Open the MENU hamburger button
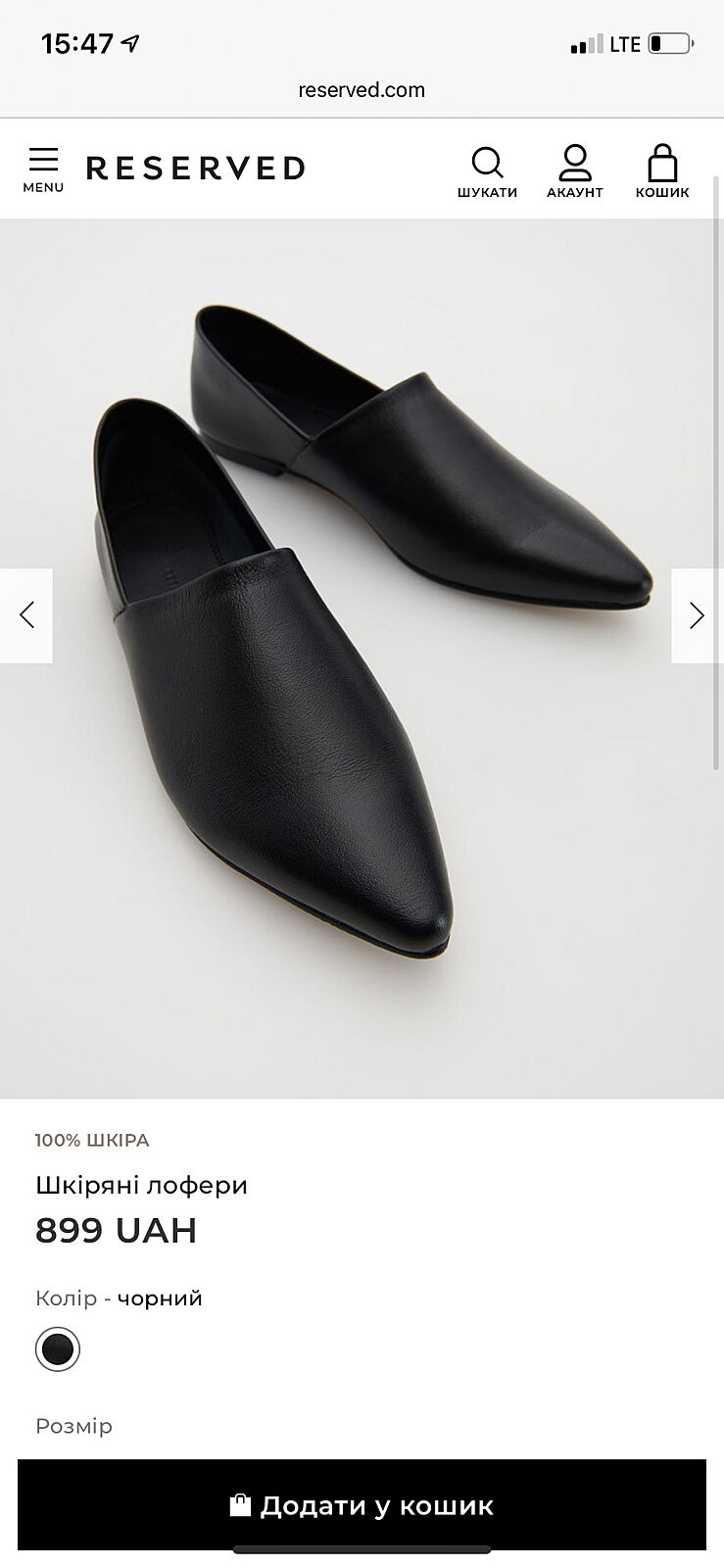 (x=43, y=170)
